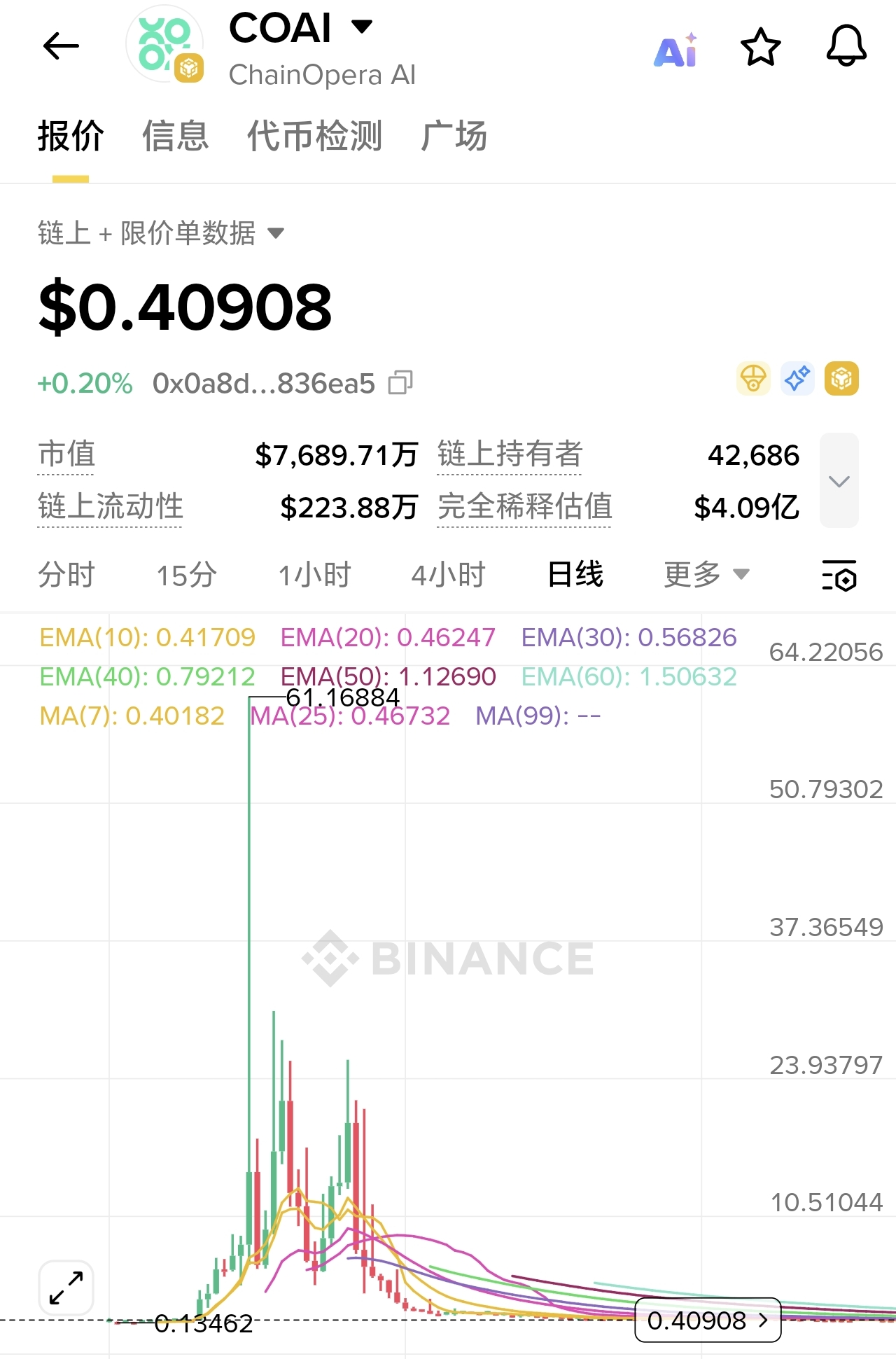Select the 日线 chart interval

[x=575, y=575]
